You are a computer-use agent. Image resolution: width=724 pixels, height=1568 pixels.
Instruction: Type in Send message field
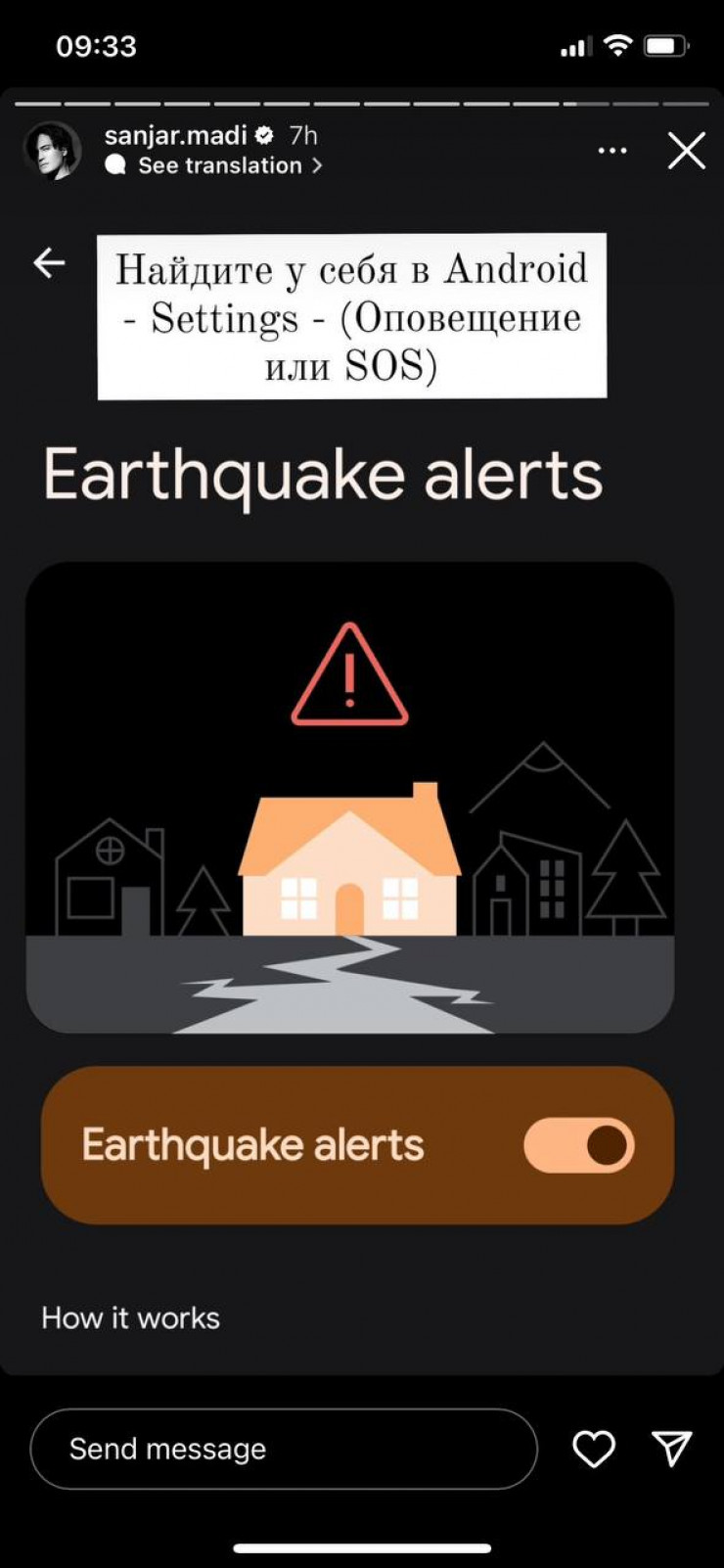click(x=284, y=1449)
